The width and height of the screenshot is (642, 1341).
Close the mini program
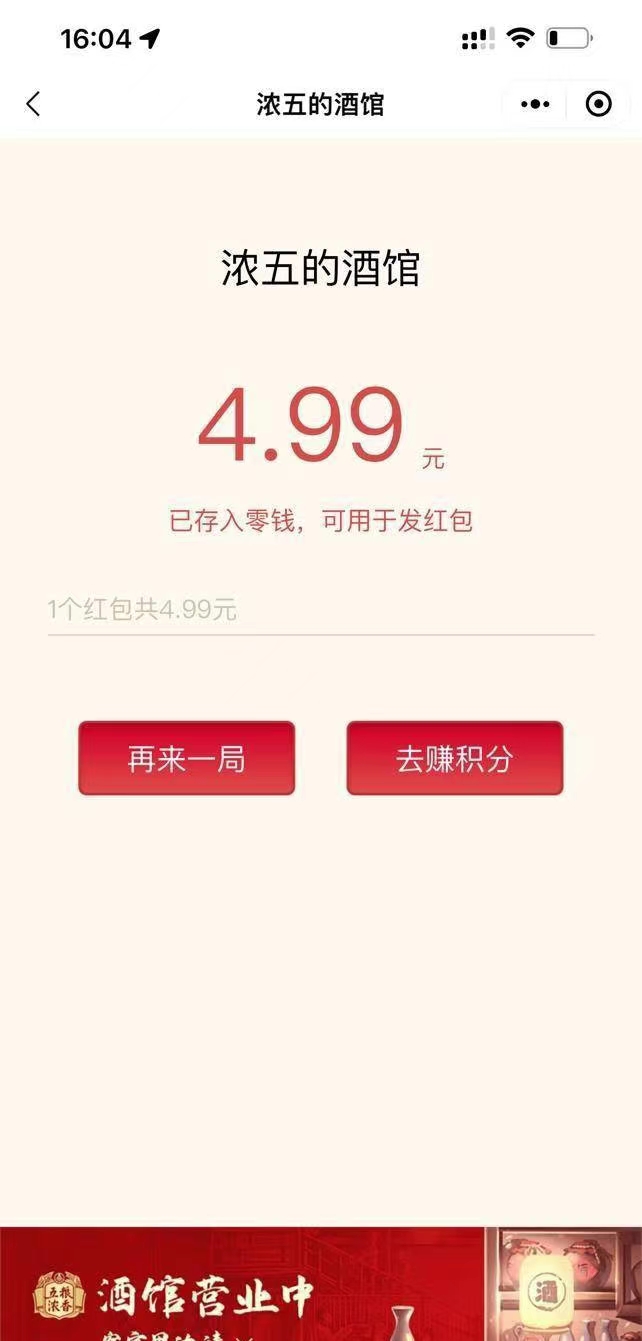(x=598, y=104)
